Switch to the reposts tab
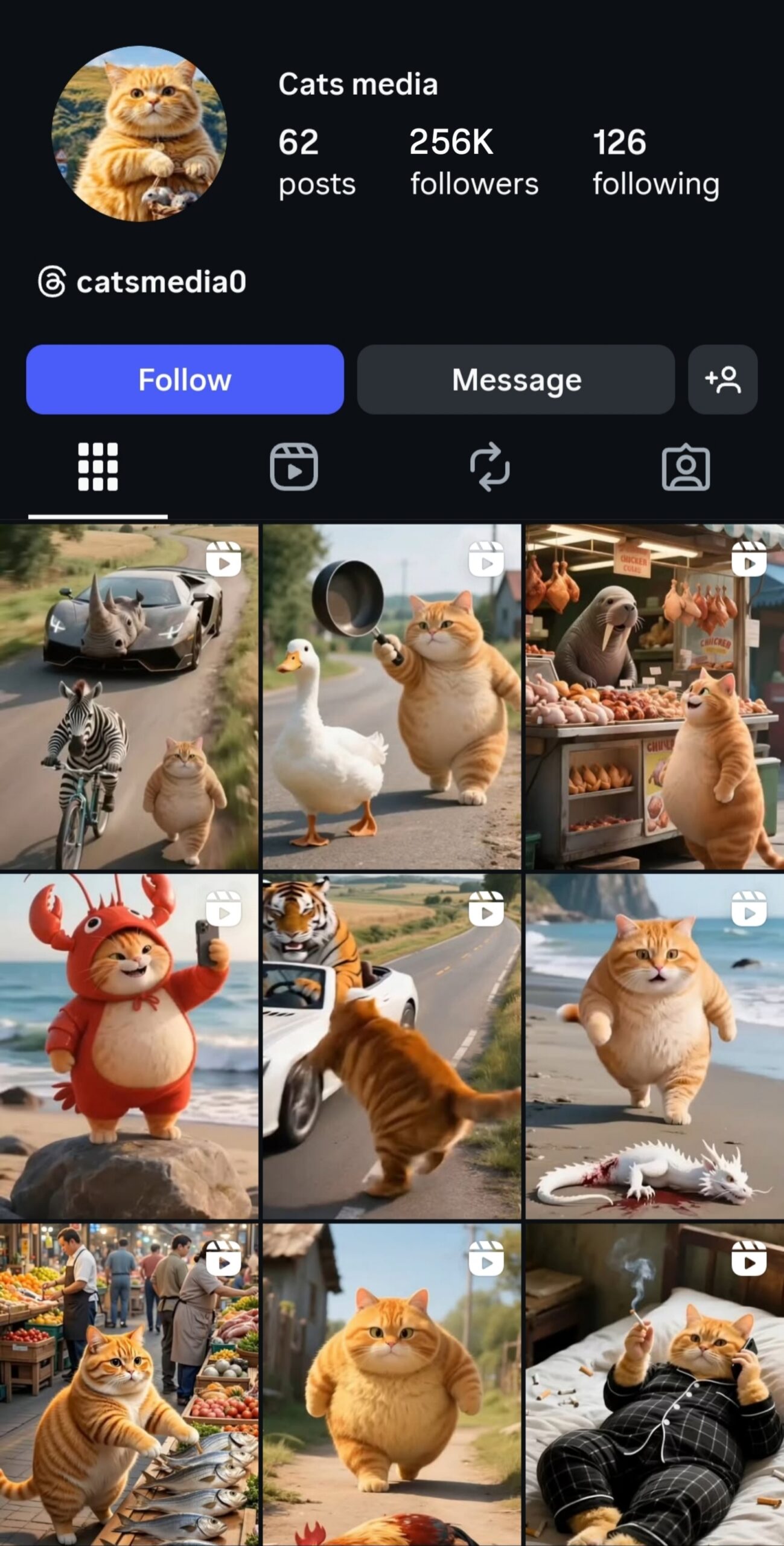784x1546 pixels. (x=489, y=467)
